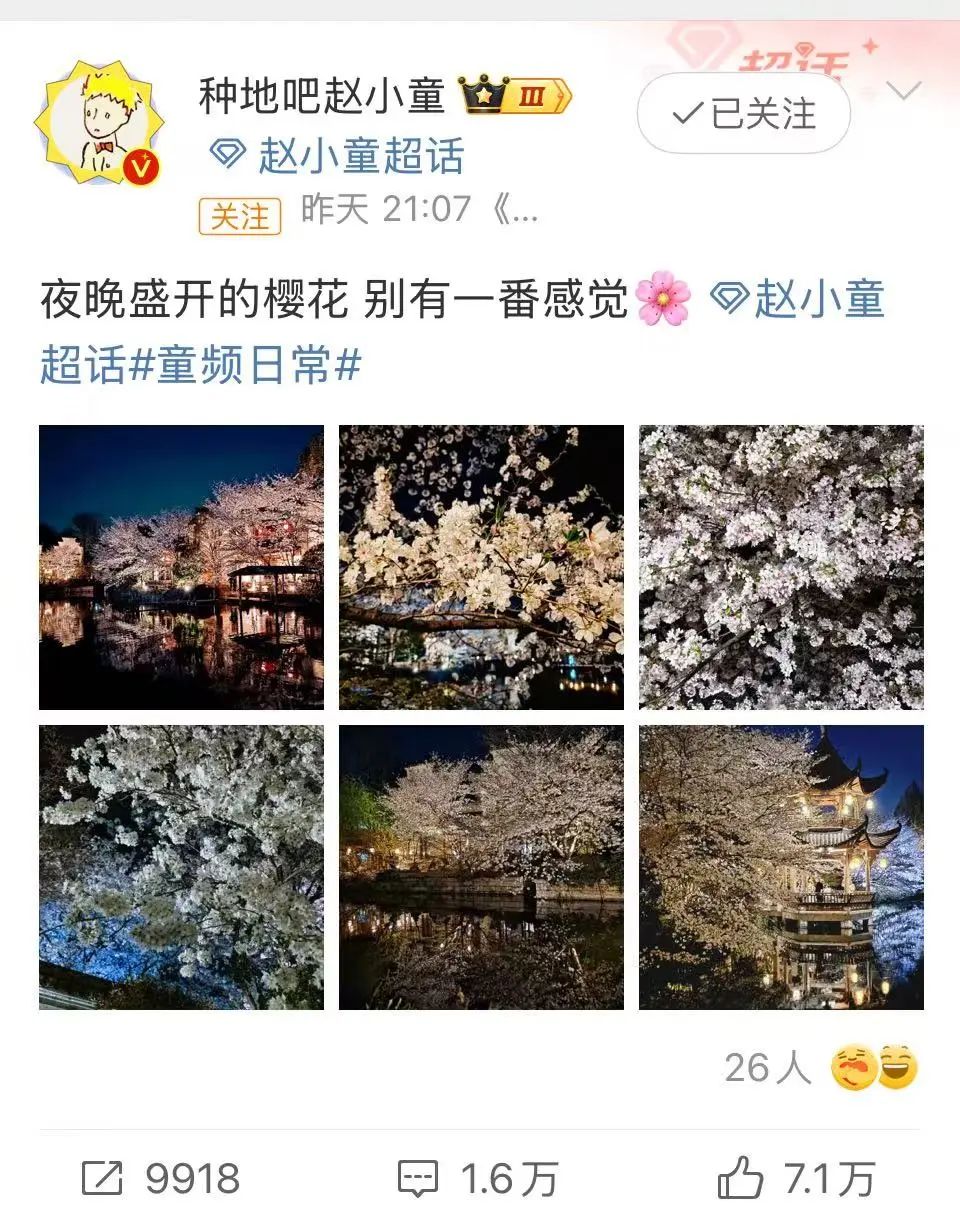Open the 赵小童超话 link in the post text
Image resolution: width=960 pixels, height=1231 pixels.
click(800, 300)
